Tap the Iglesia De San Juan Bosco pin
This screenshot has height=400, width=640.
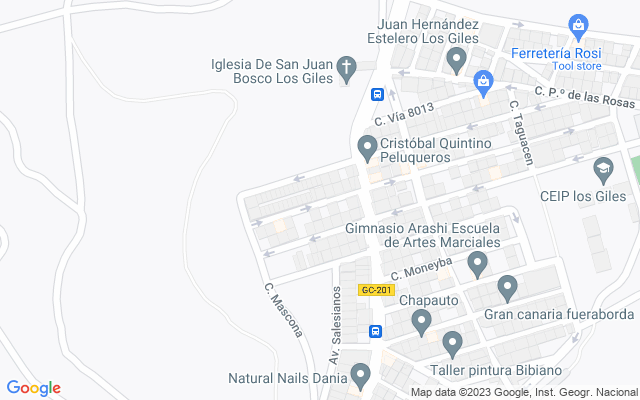coord(347,68)
